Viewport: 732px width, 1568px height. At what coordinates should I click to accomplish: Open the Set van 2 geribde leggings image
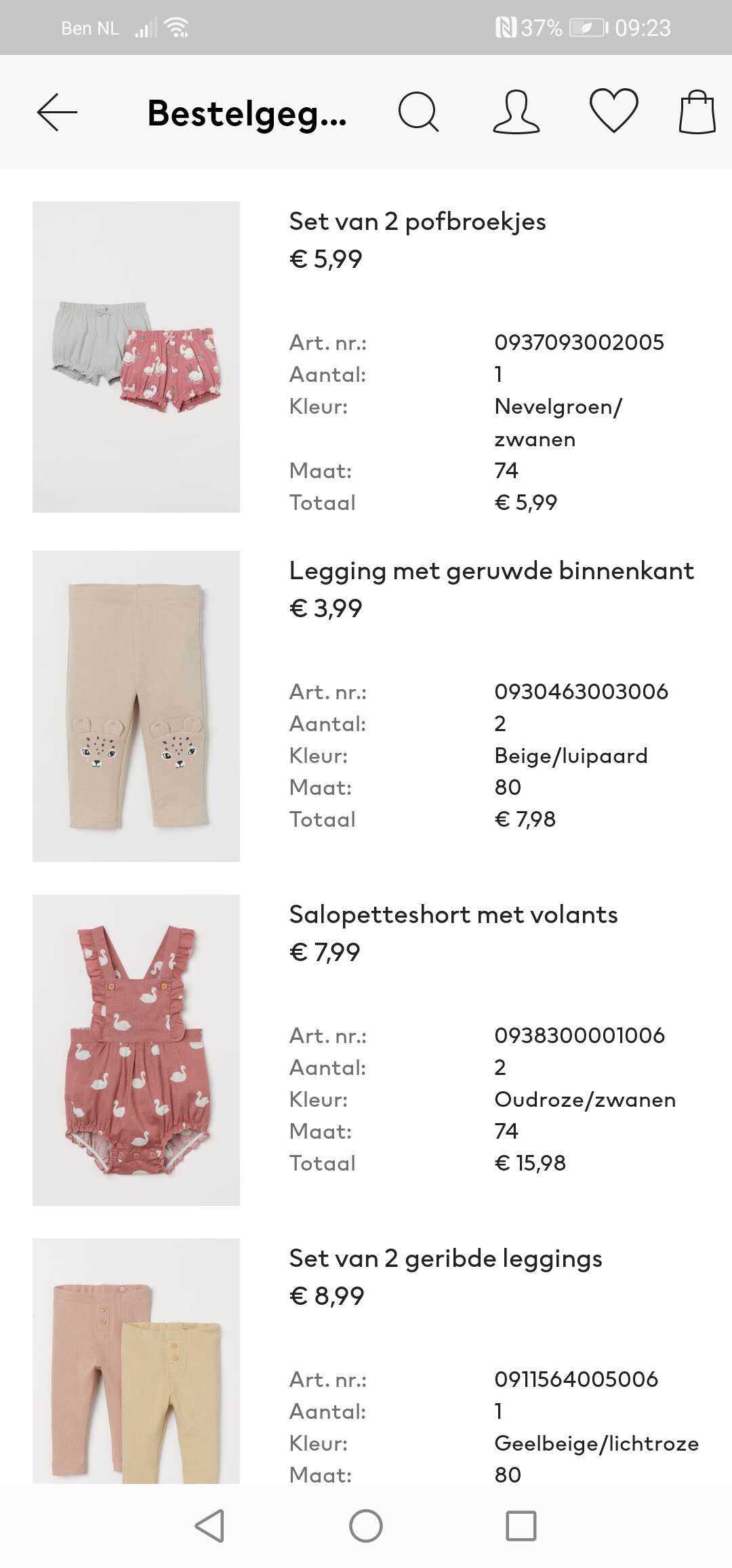pyautogui.click(x=136, y=1360)
